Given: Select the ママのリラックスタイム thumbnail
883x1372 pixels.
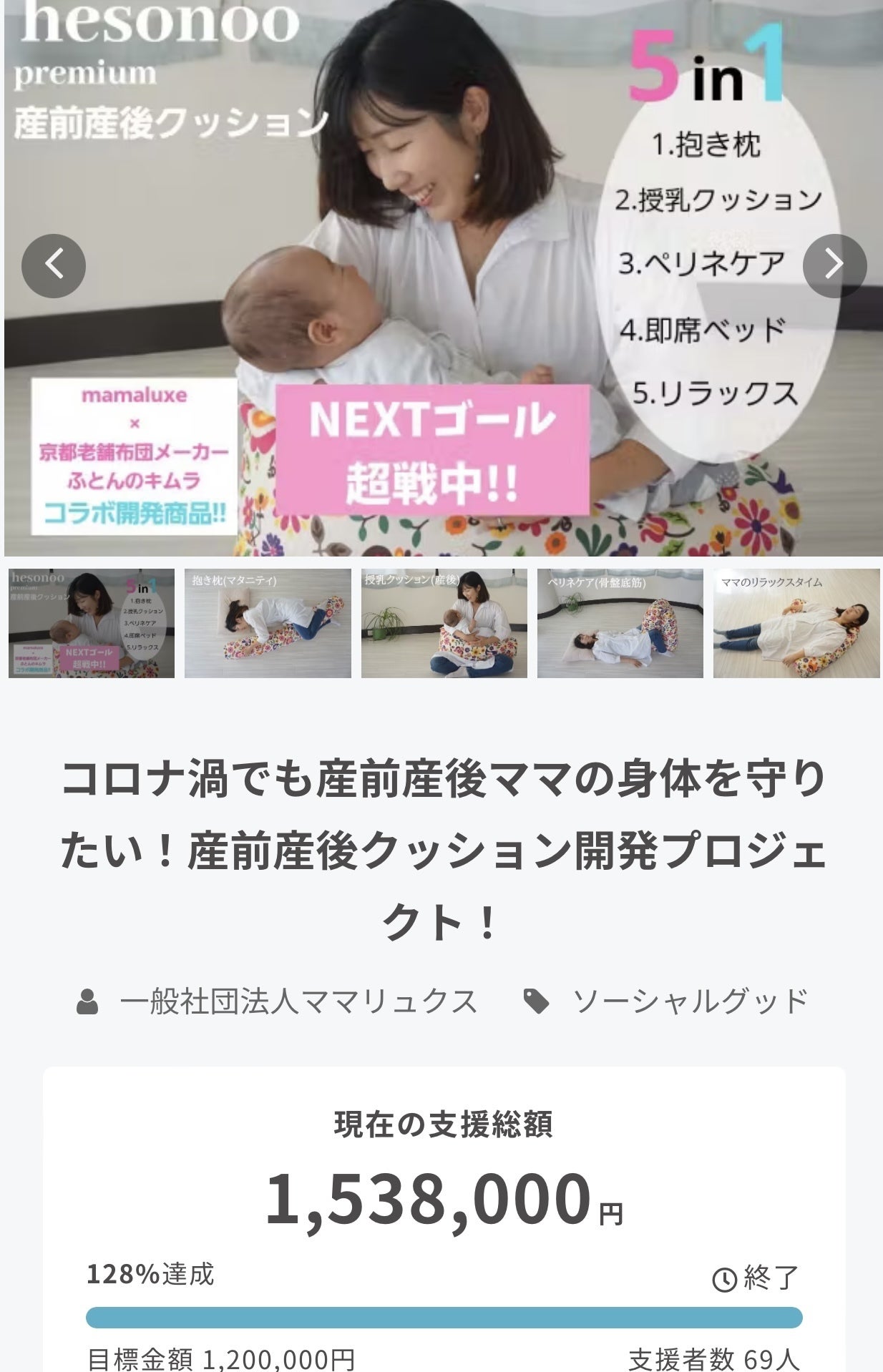Looking at the screenshot, I should coord(796,623).
